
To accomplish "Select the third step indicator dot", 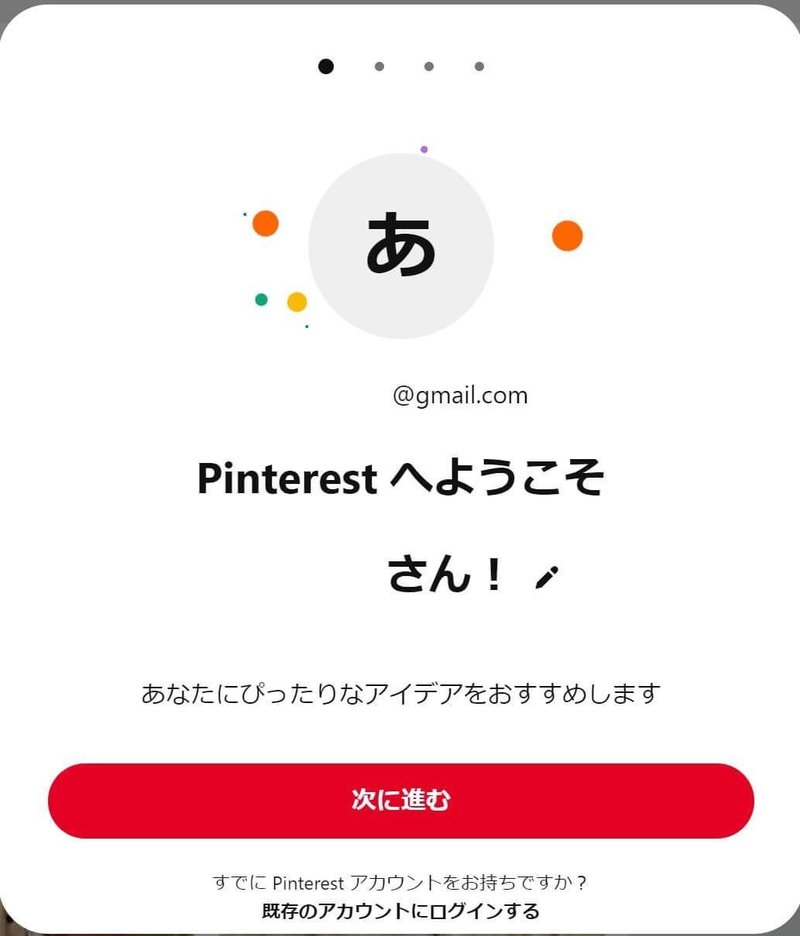I will (427, 66).
